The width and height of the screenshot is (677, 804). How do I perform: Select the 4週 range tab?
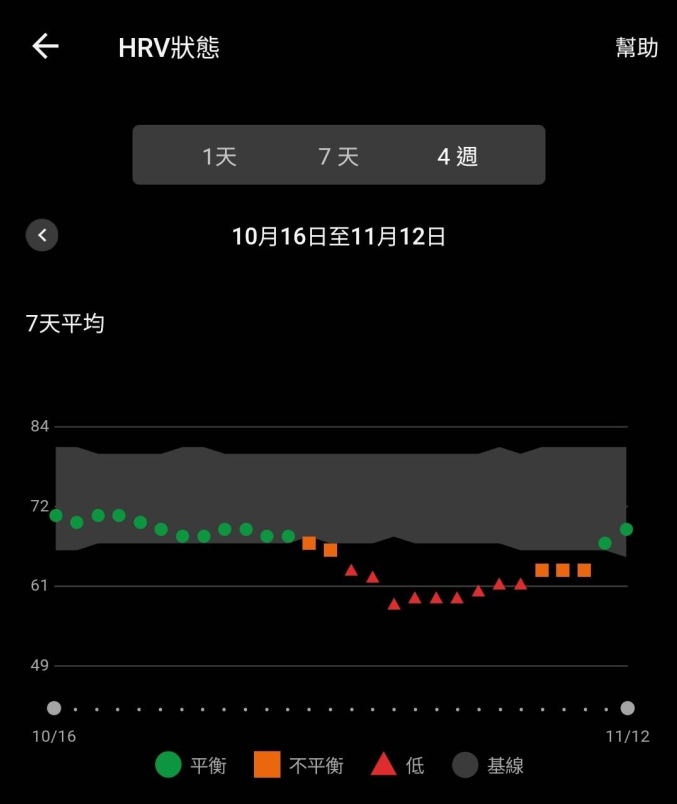tap(457, 156)
